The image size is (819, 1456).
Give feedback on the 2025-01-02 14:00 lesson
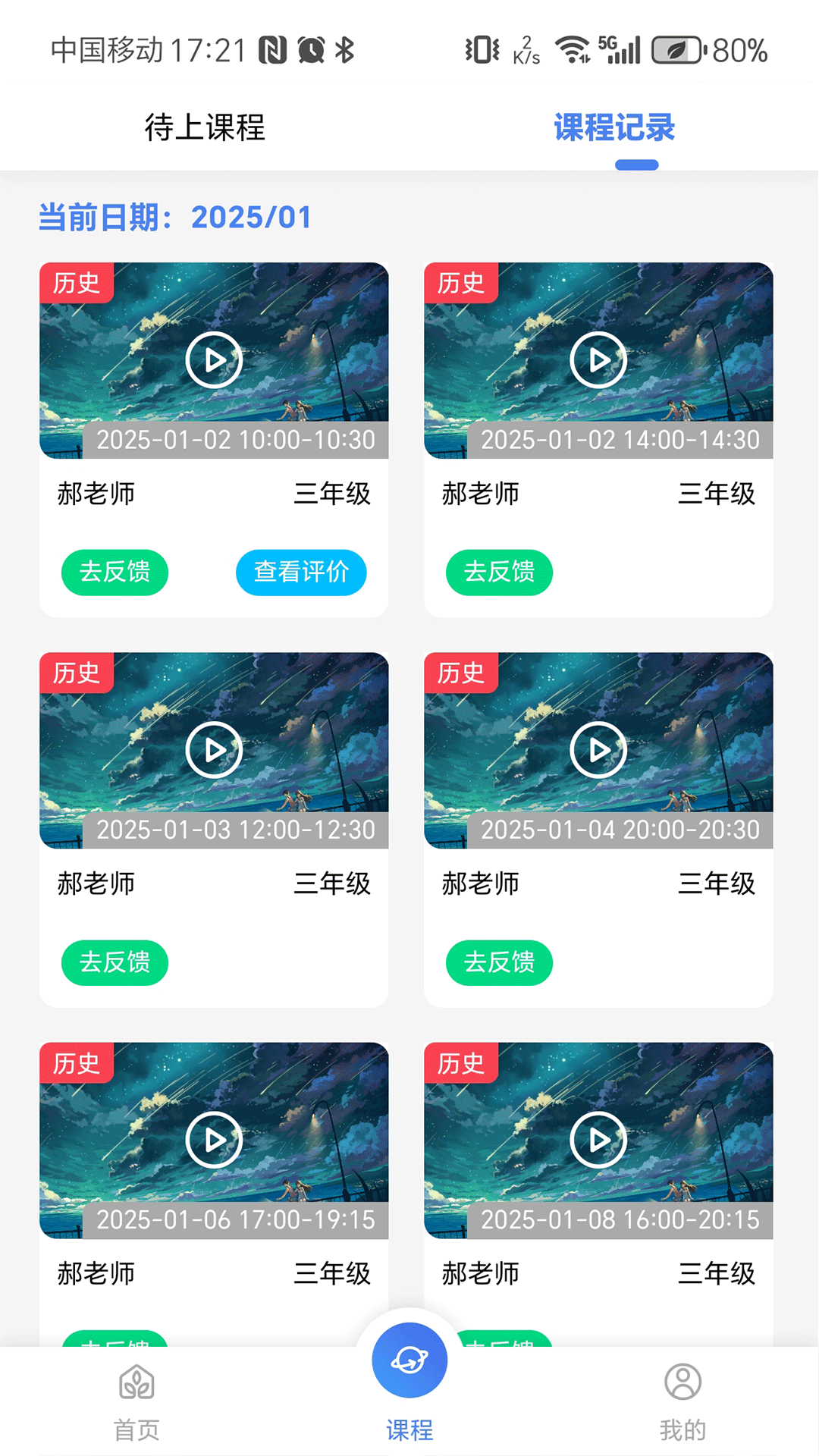[499, 573]
